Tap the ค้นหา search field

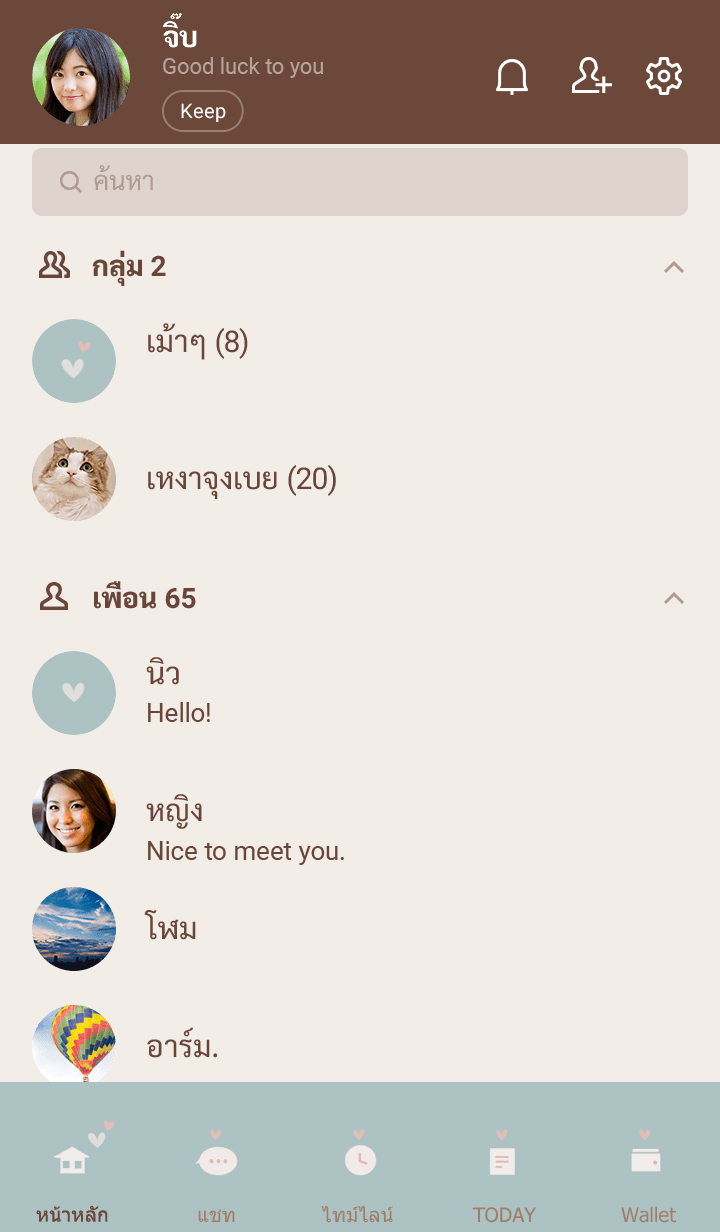click(x=360, y=182)
